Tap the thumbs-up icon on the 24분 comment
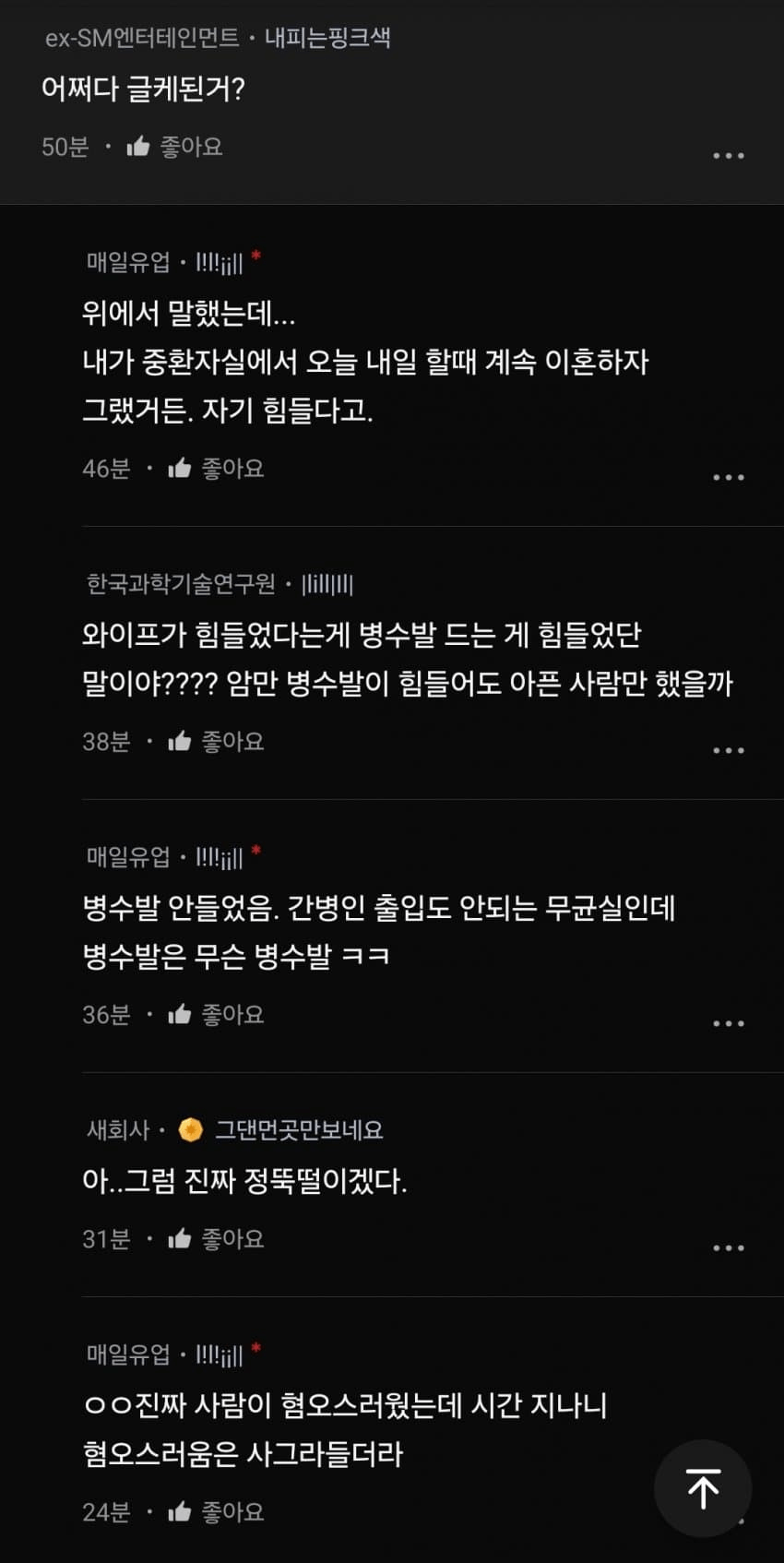This screenshot has height=1563, width=784. pyautogui.click(x=178, y=1511)
